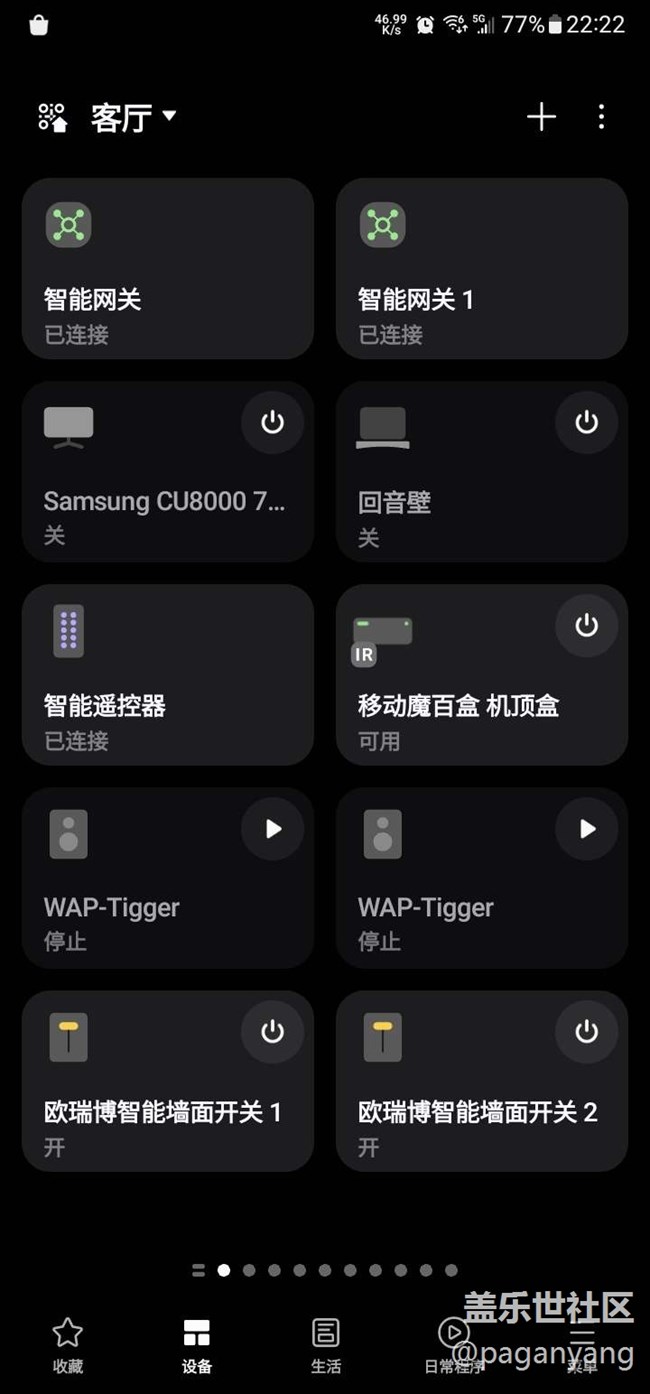Toggle power for 回音壁 soundbar
Screen dimensions: 650x1394
(586, 422)
